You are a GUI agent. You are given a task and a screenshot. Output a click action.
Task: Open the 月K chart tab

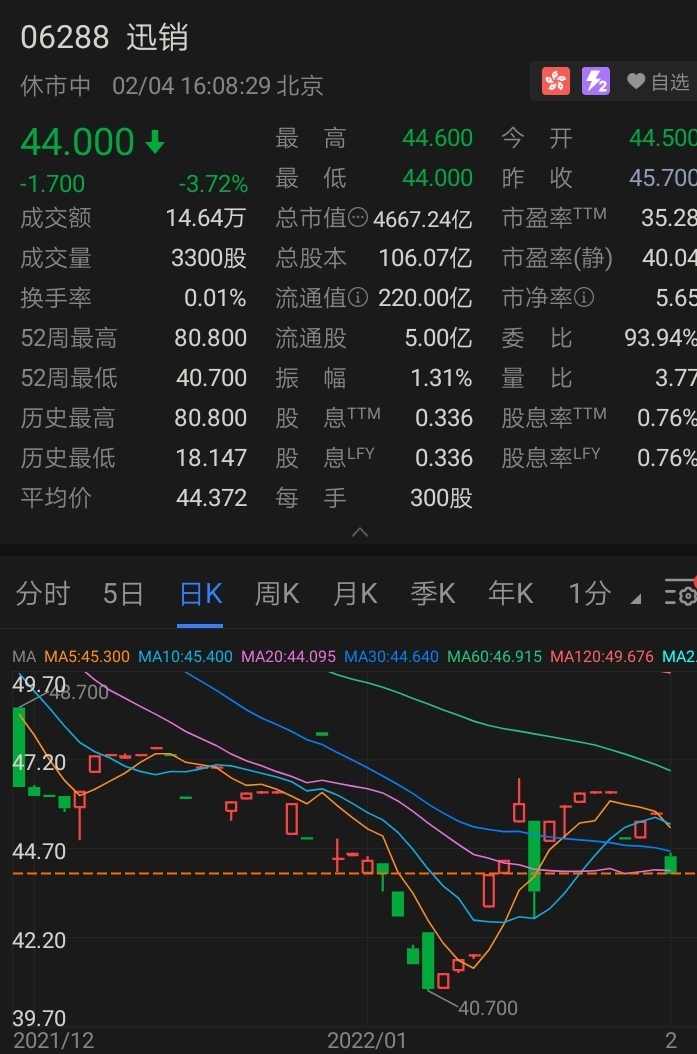[x=355, y=594]
